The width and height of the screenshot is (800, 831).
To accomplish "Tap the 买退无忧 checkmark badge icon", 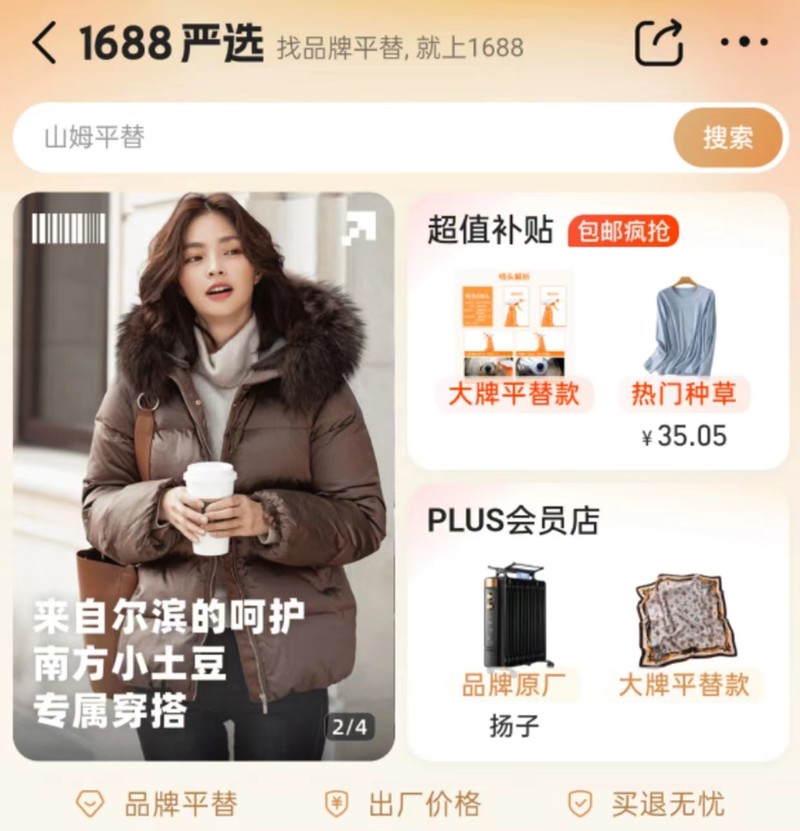I will 578,800.
